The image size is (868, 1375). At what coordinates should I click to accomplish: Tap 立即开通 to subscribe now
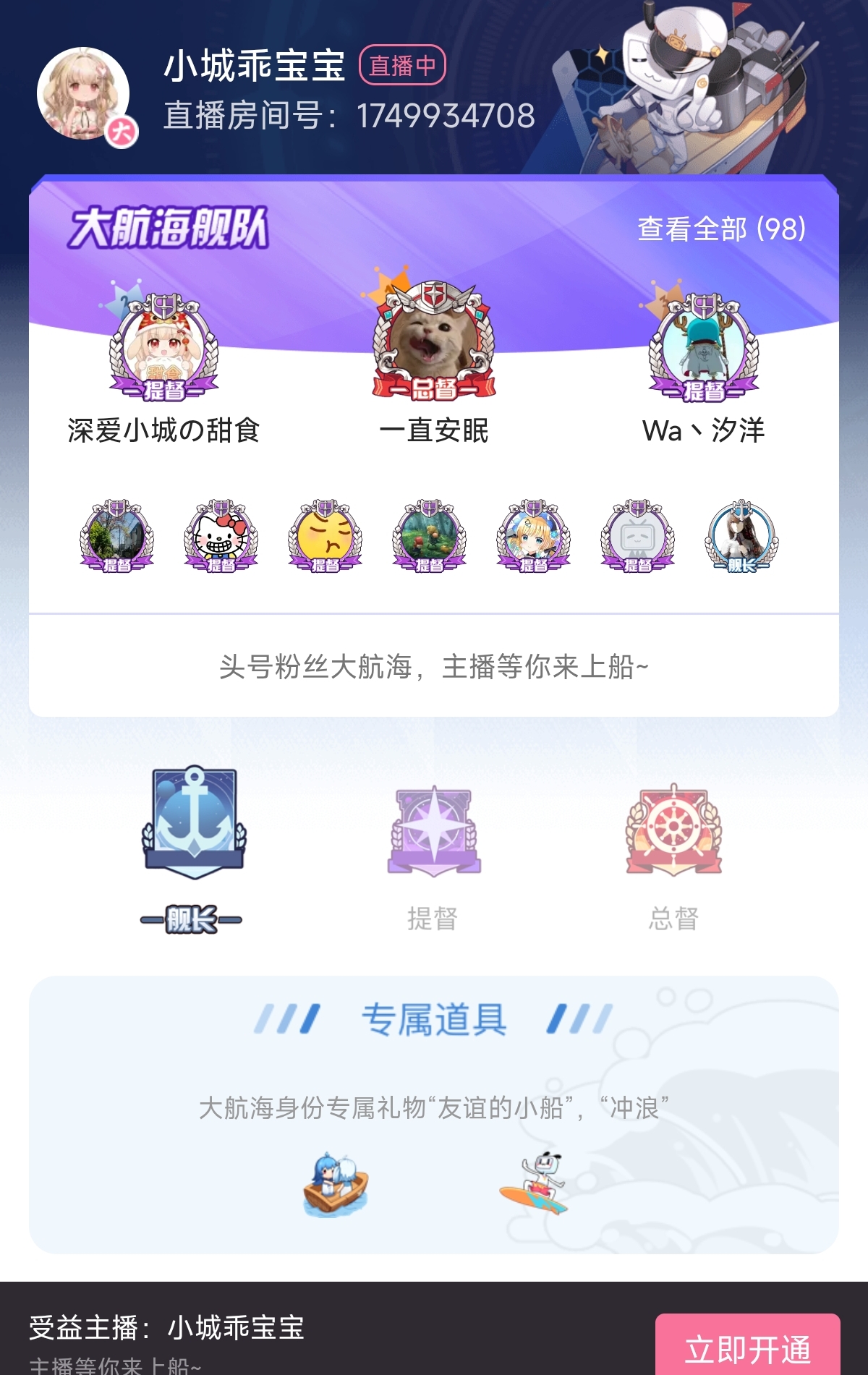pyautogui.click(x=747, y=1348)
